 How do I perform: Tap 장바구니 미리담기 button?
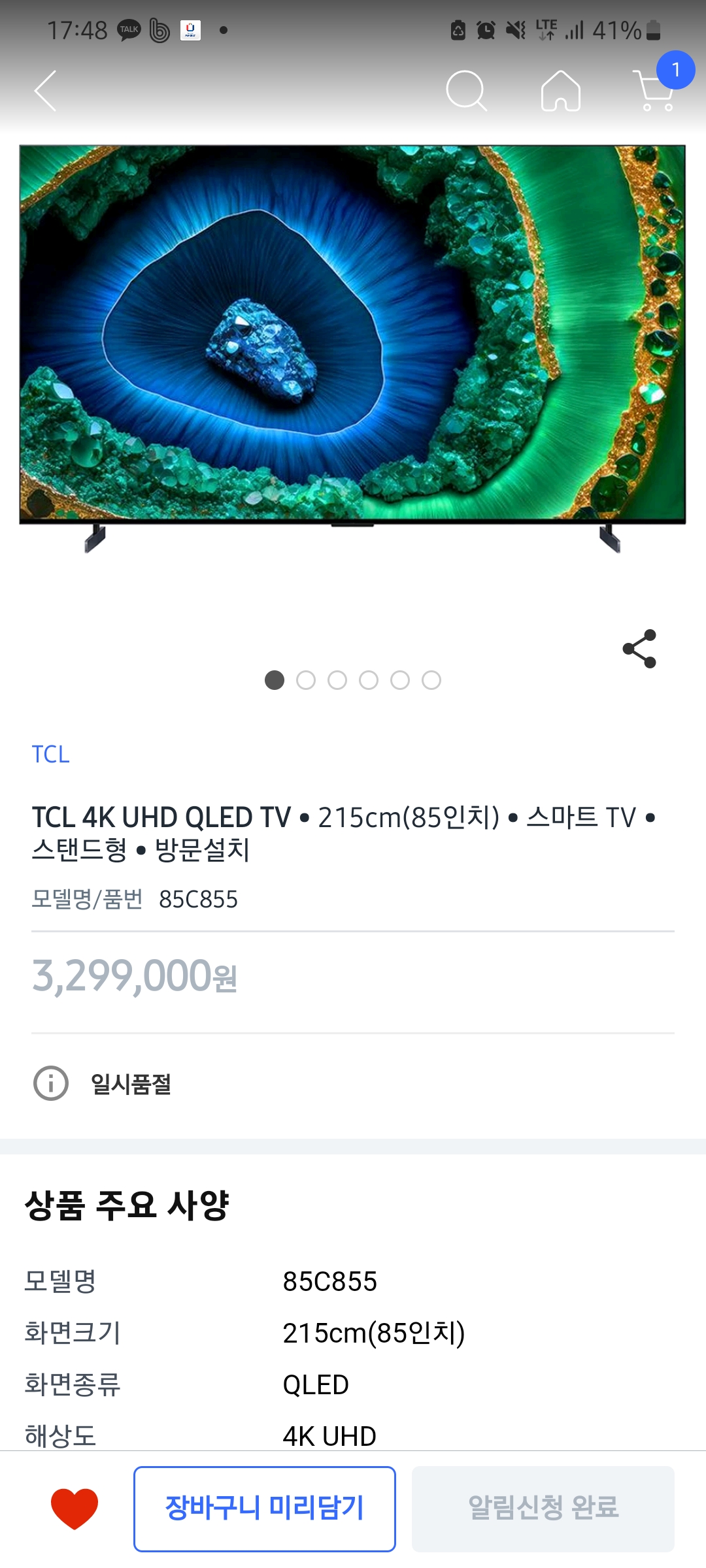tap(265, 1509)
